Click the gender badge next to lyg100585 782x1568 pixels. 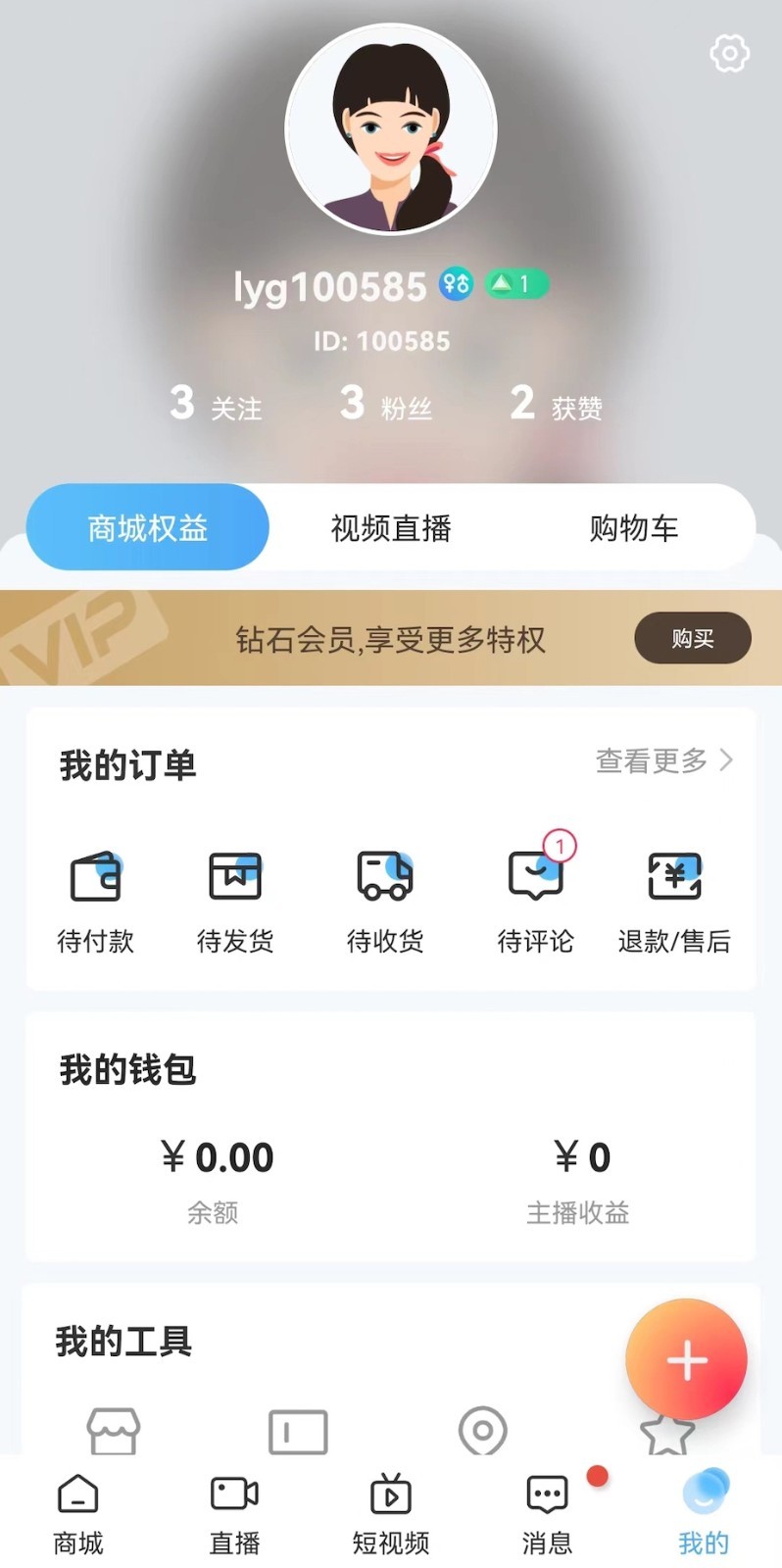[453, 285]
